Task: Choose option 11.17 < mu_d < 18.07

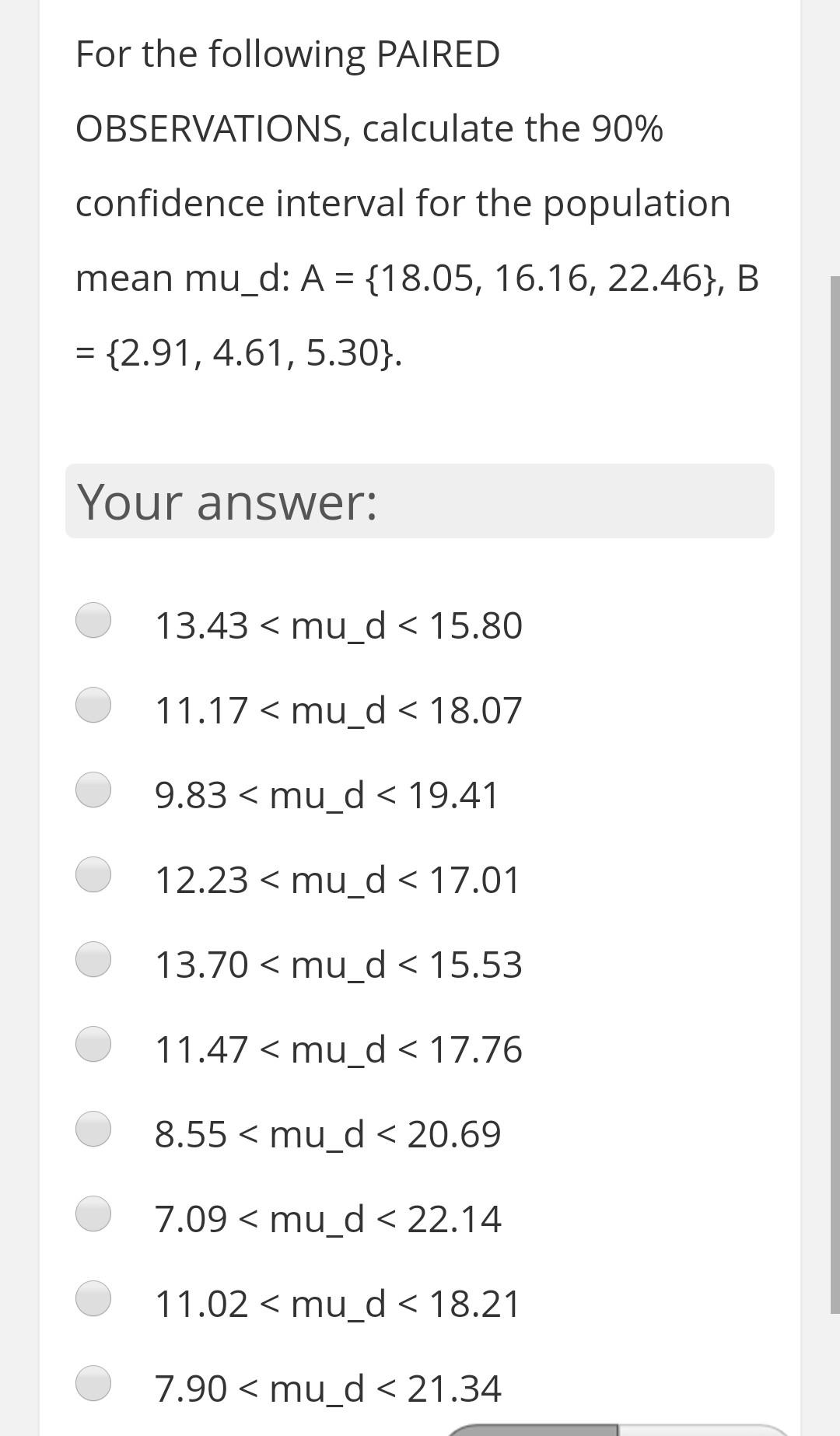Action: pyautogui.click(x=93, y=705)
